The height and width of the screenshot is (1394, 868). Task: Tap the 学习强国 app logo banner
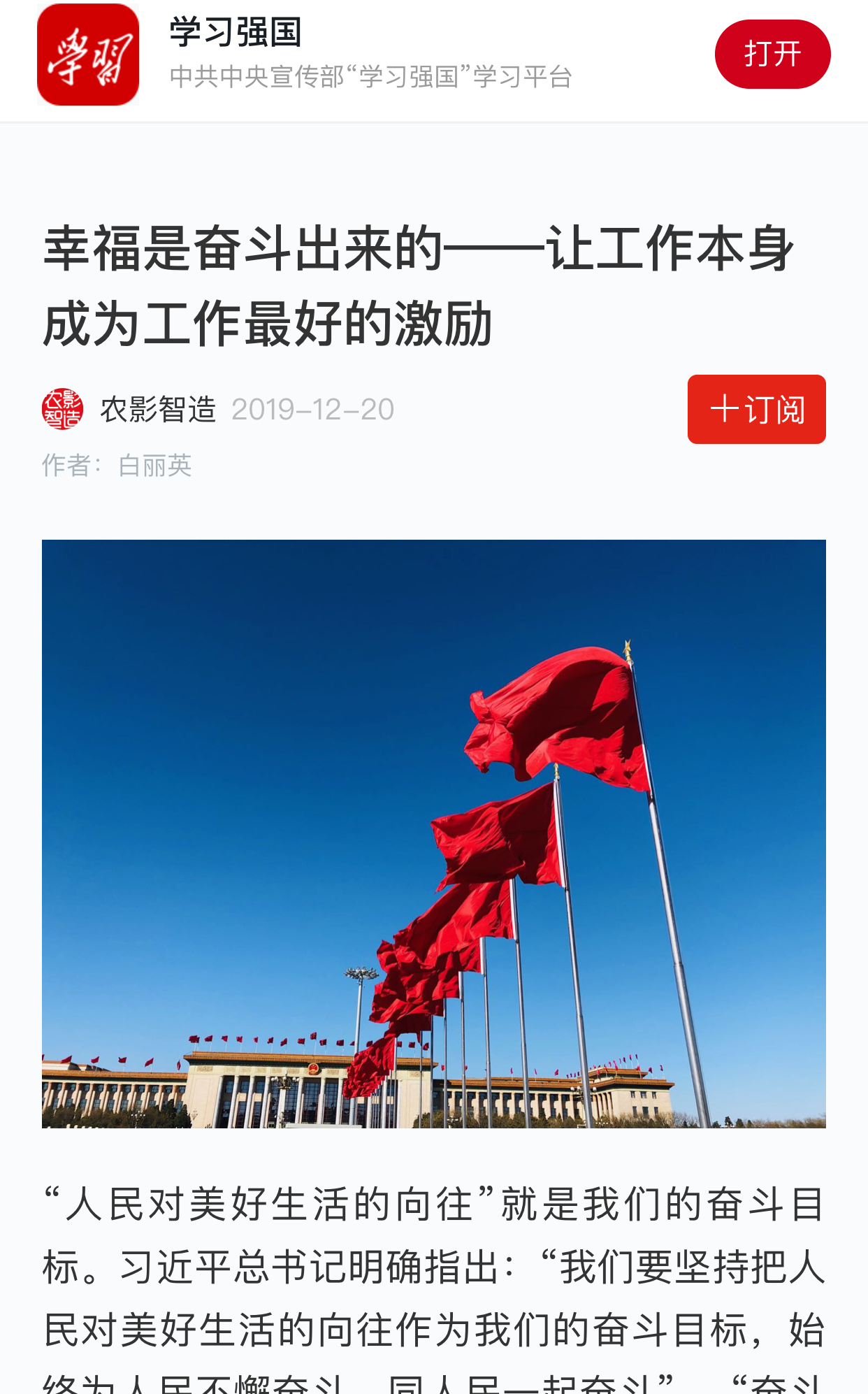click(88, 55)
